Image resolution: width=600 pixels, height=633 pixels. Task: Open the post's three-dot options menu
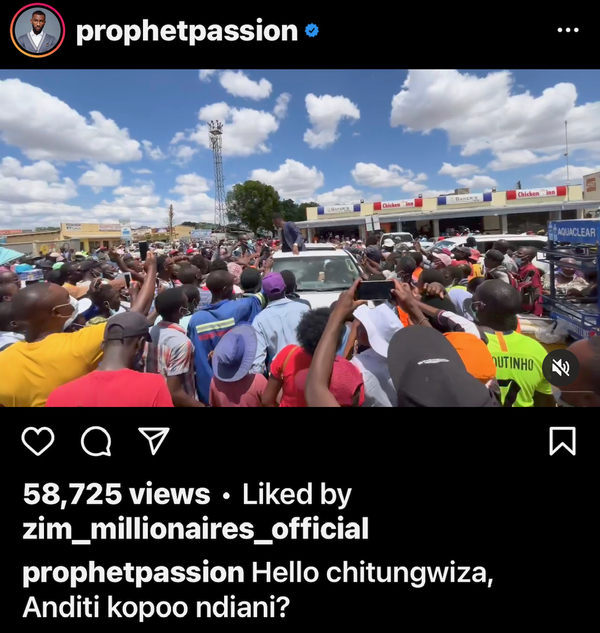(x=567, y=31)
